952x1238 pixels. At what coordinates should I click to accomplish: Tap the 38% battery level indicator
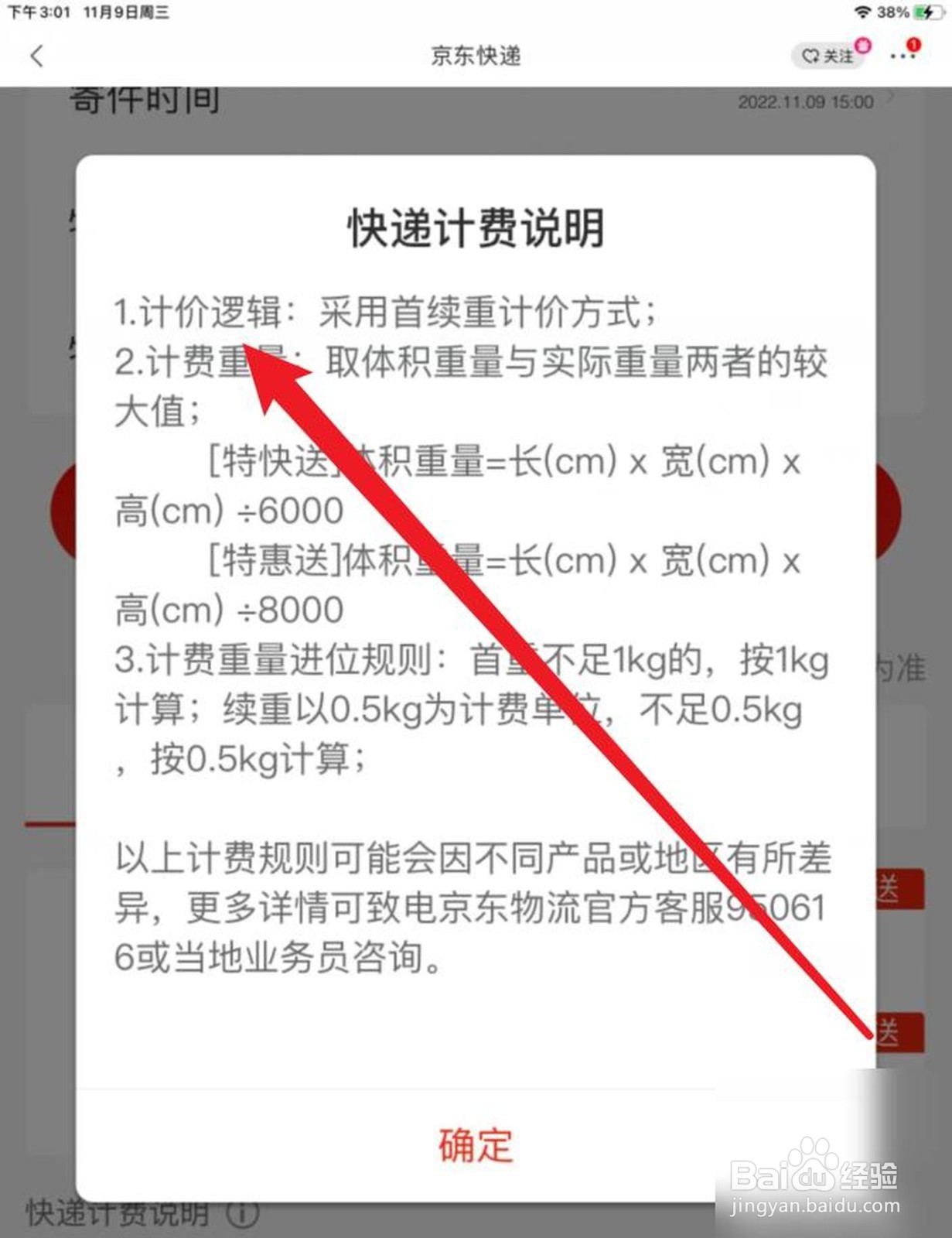coord(895,12)
